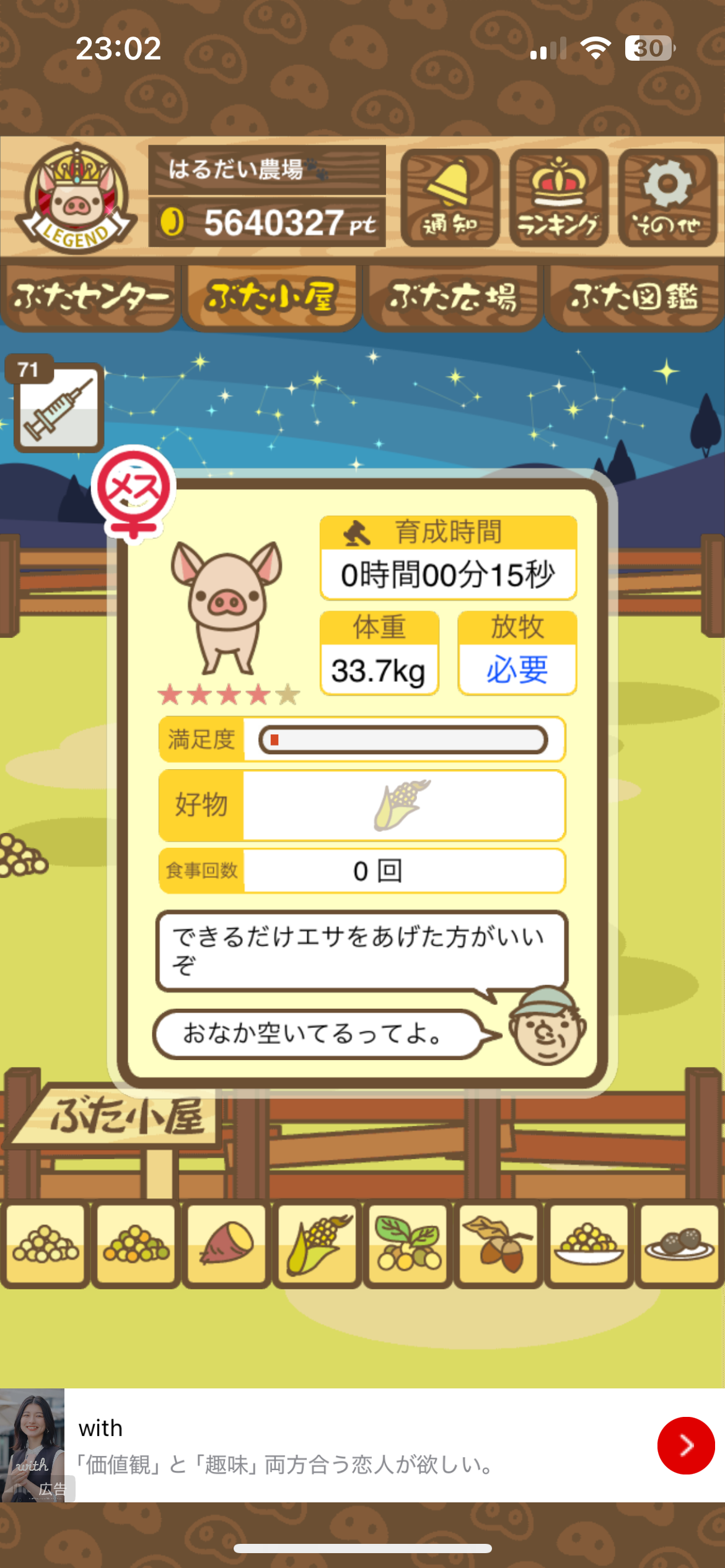Image resolution: width=725 pixels, height=1568 pixels.
Task: Feed the pig the sweet potato
Action: [x=227, y=1244]
